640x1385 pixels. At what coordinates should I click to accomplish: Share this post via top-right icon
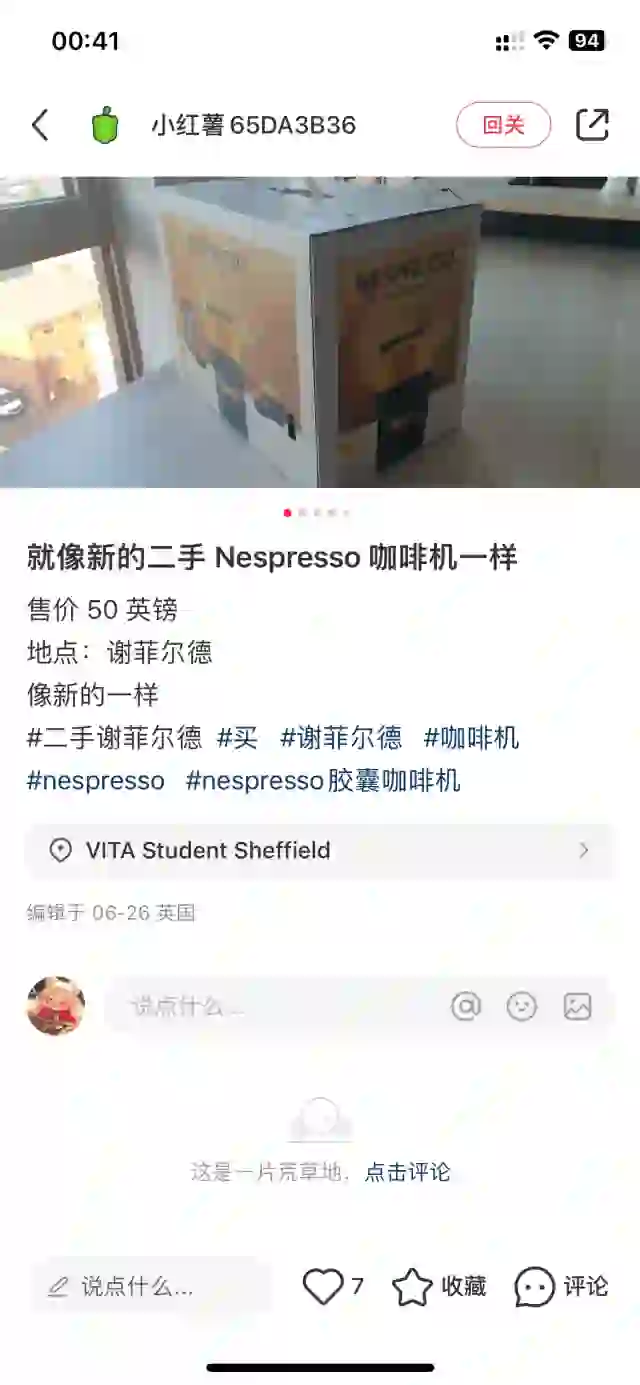pyautogui.click(x=592, y=125)
